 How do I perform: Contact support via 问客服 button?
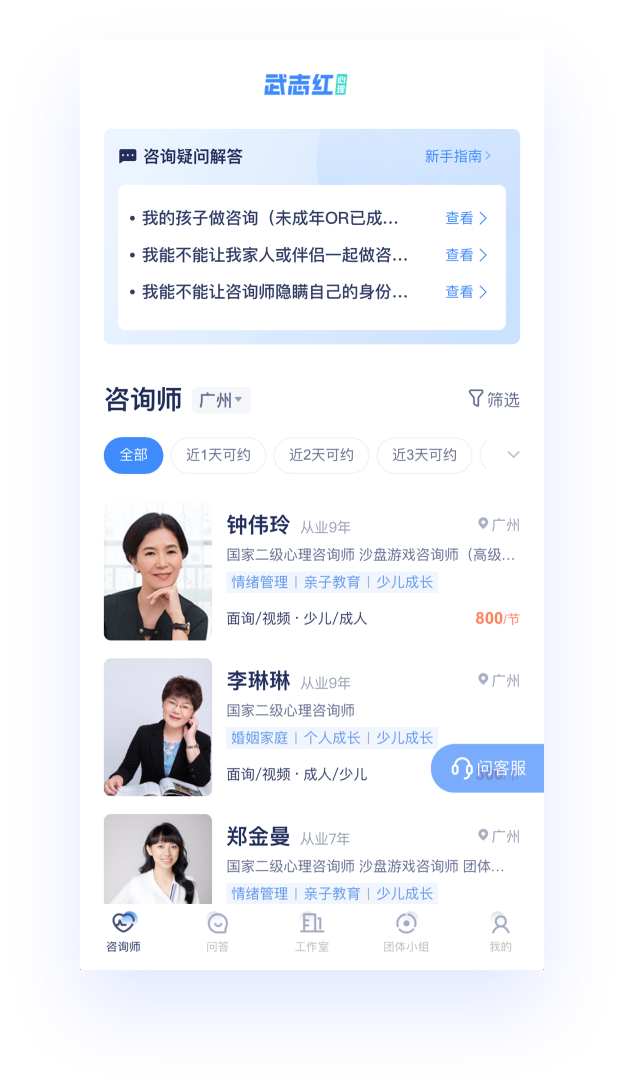click(489, 768)
